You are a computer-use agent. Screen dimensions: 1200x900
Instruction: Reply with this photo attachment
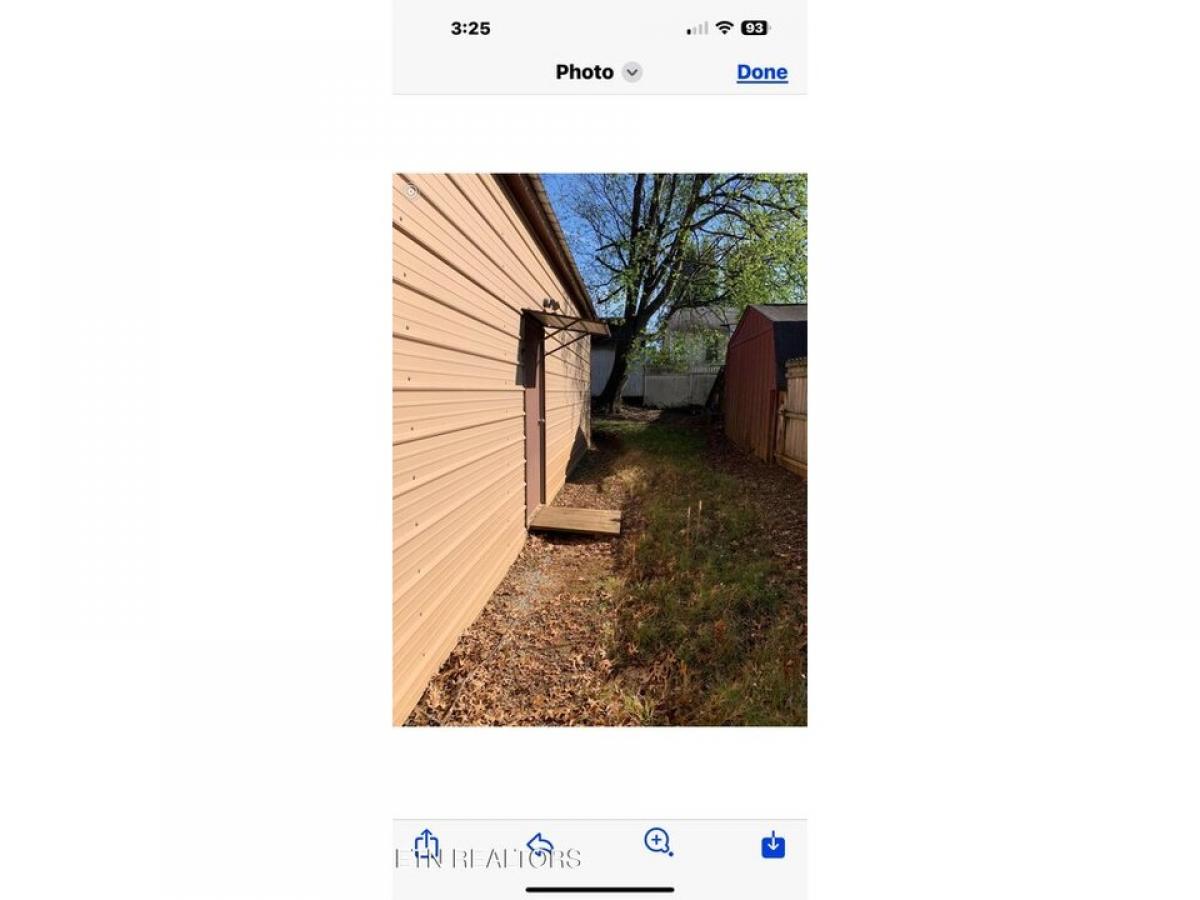pyautogui.click(x=540, y=845)
